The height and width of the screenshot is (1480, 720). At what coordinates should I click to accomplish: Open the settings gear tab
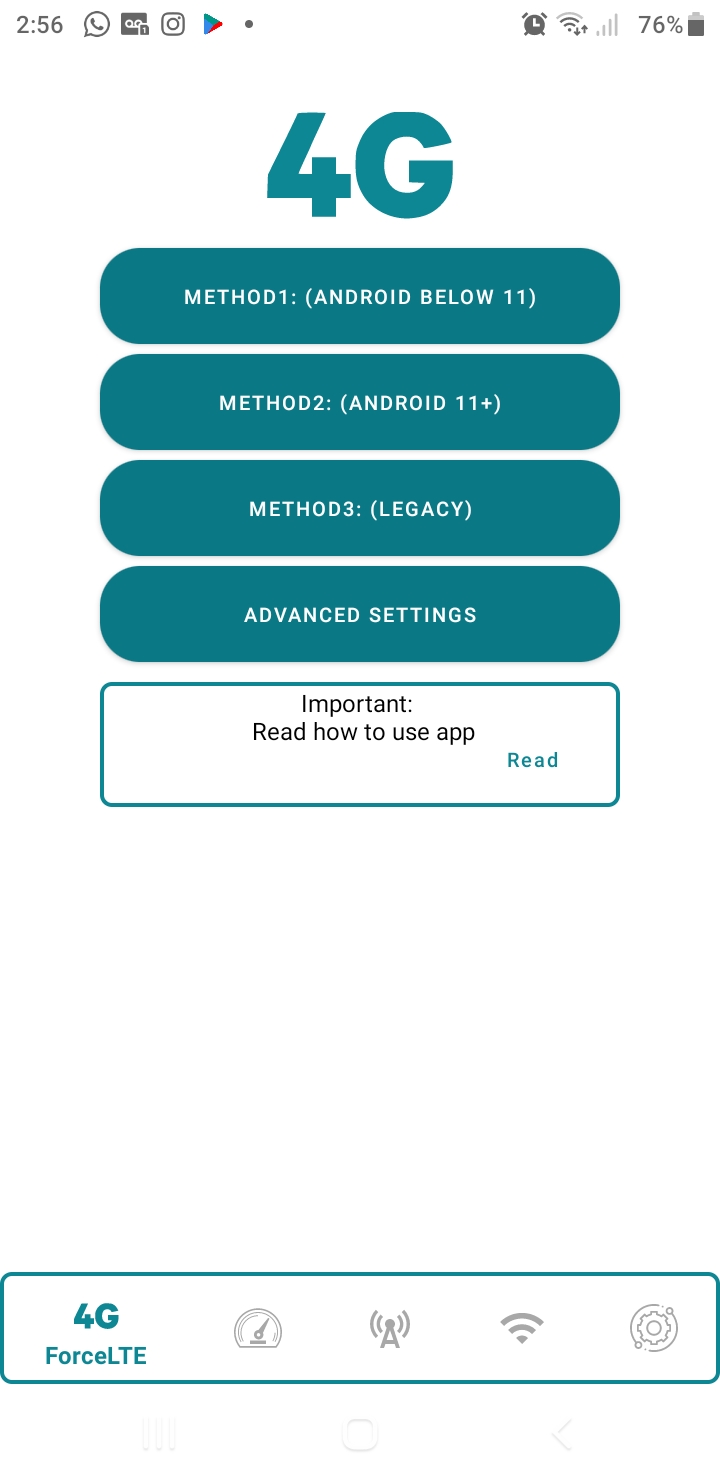coord(654,1328)
